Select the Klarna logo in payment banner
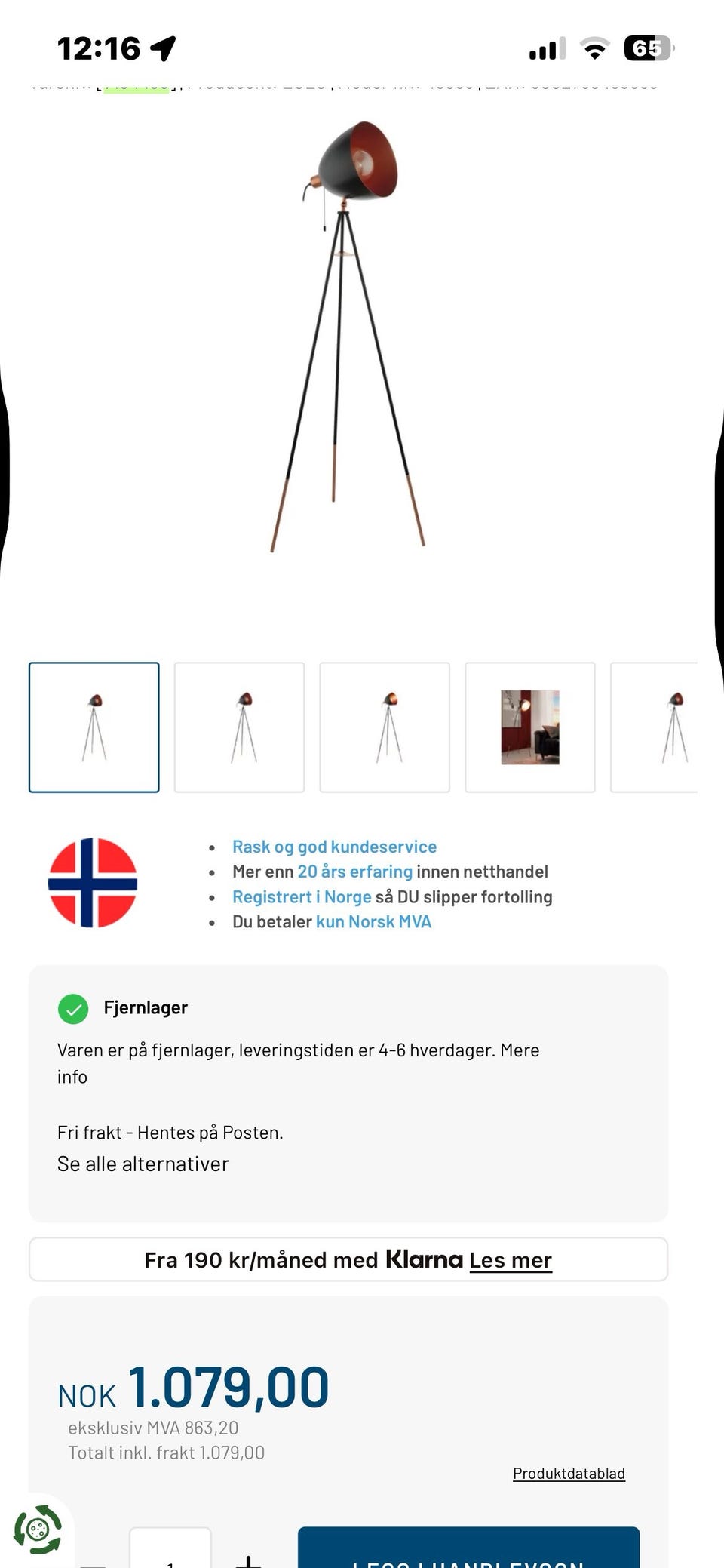This screenshot has height=1568, width=724. pyautogui.click(x=423, y=1259)
